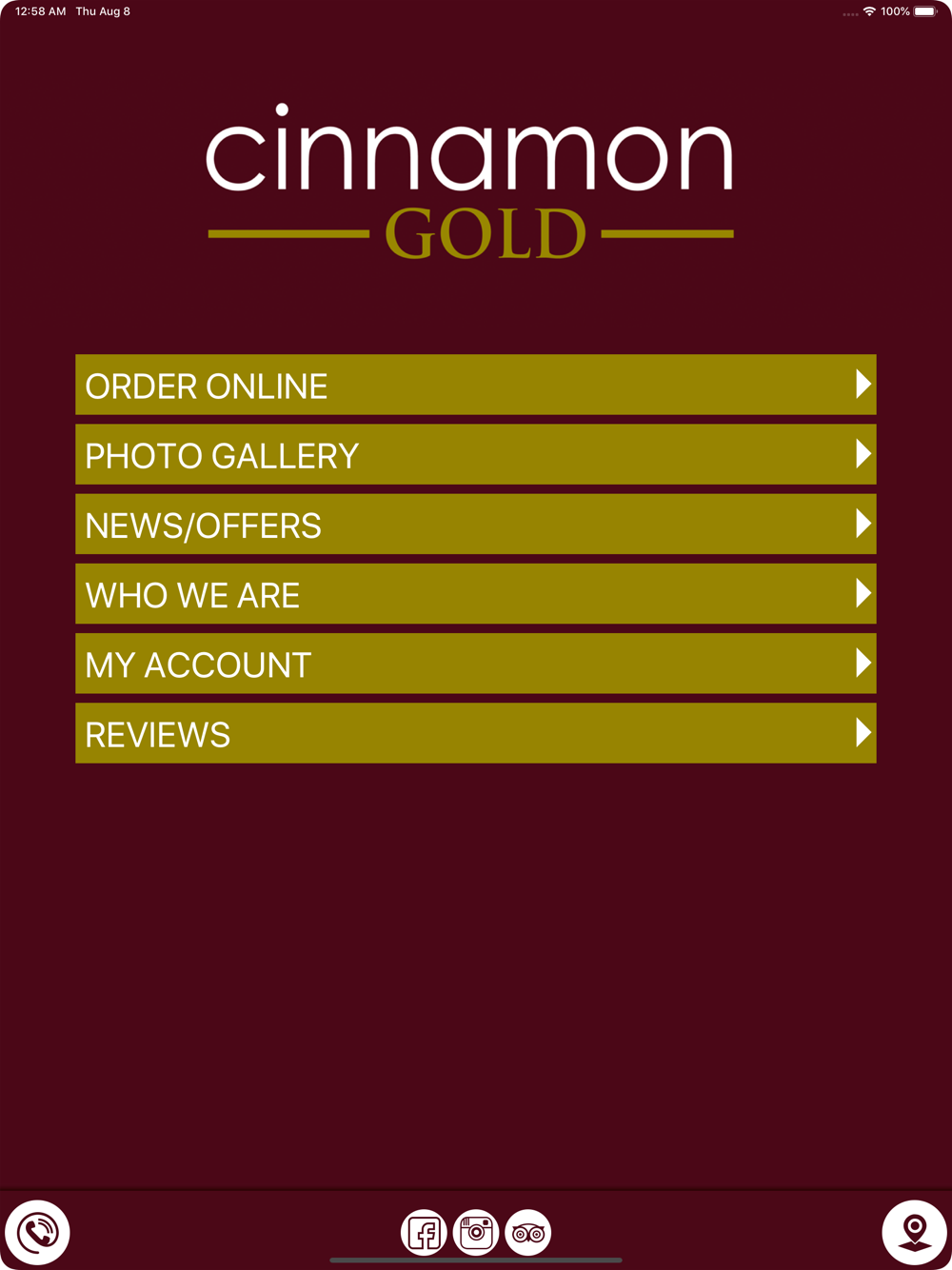This screenshot has height=1270, width=952.
Task: Open the Facebook page icon
Action: [424, 1233]
